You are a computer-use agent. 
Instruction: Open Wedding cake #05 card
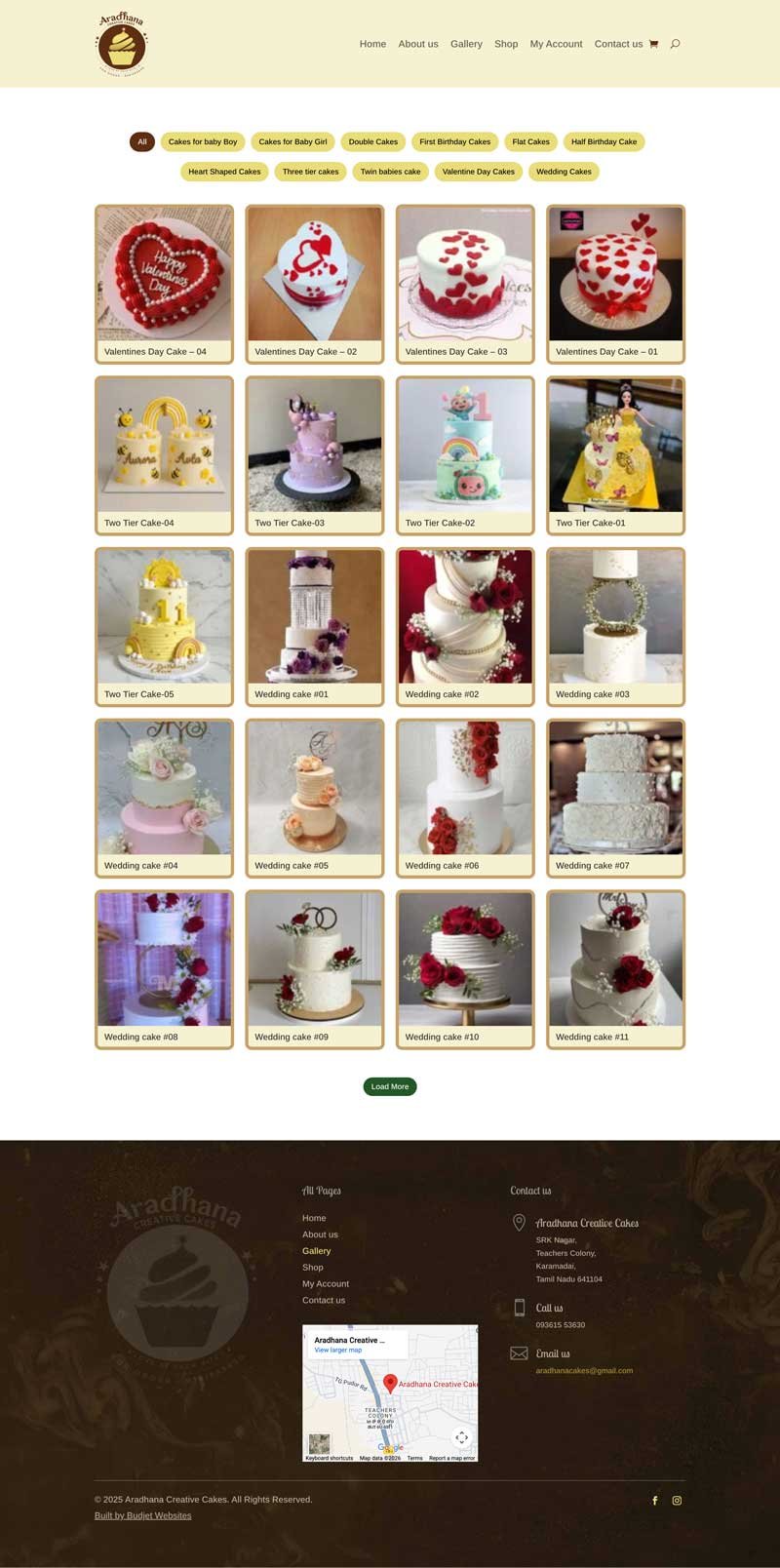(314, 798)
